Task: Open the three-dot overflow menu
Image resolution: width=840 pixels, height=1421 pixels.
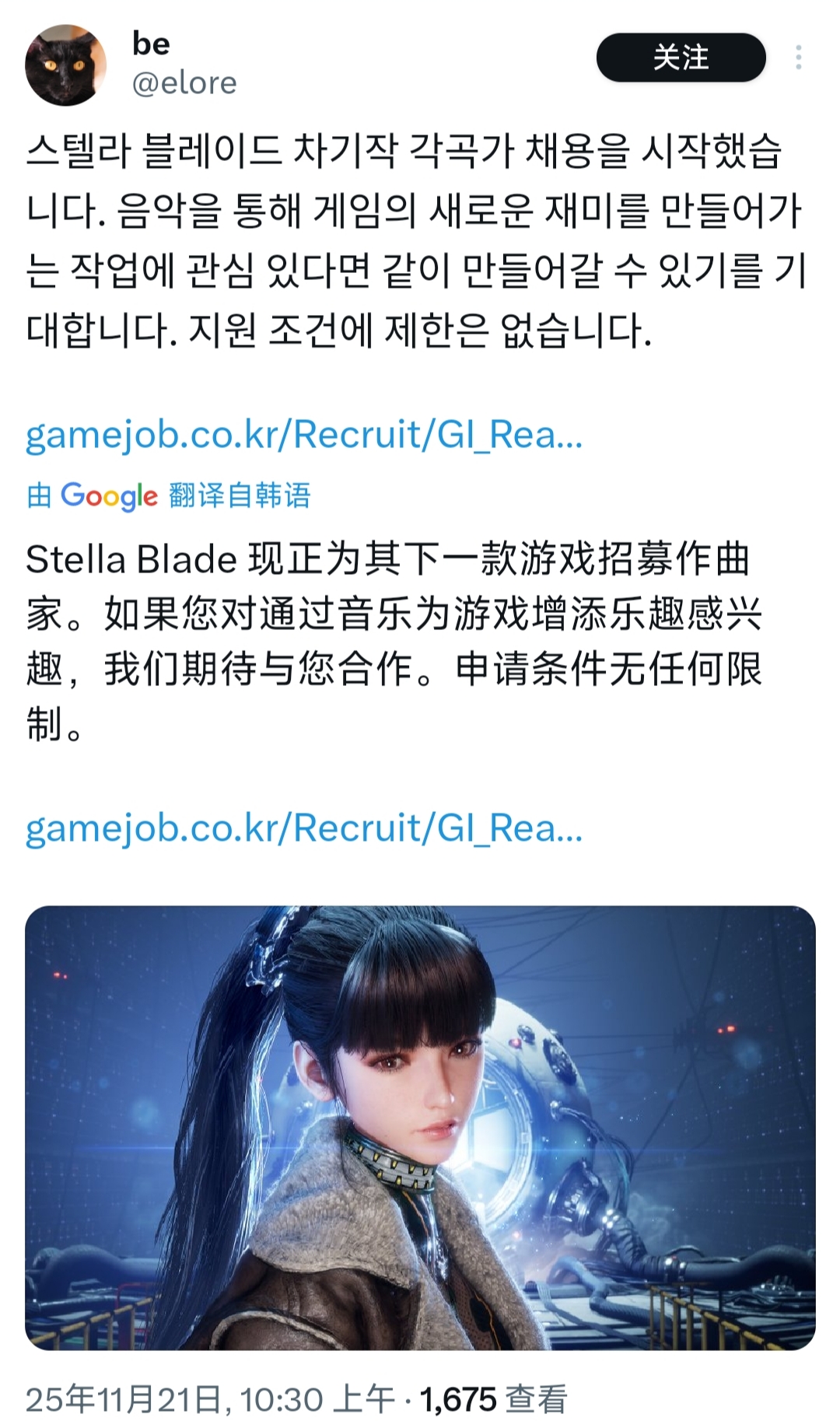Action: (799, 58)
